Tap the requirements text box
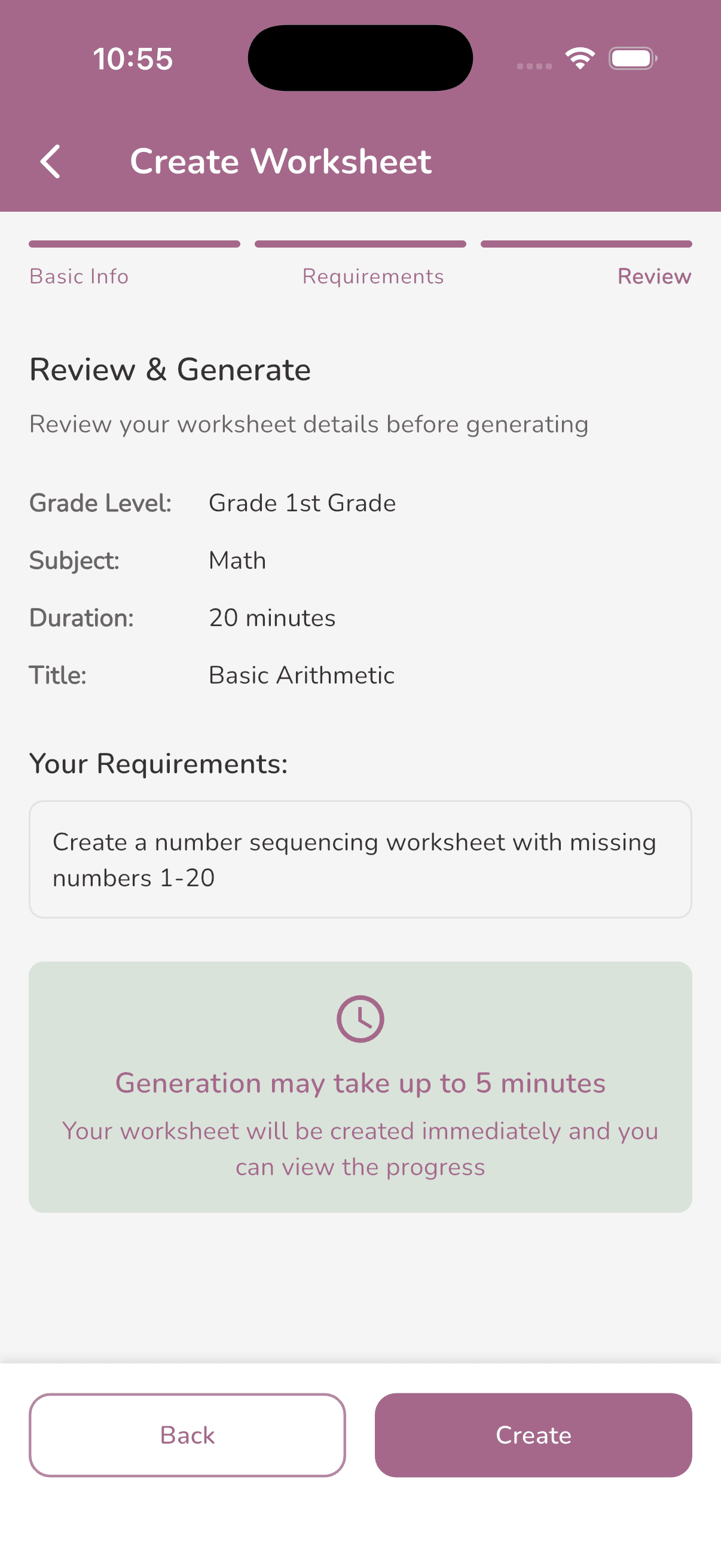Viewport: 721px width, 1568px height. [x=360, y=858]
